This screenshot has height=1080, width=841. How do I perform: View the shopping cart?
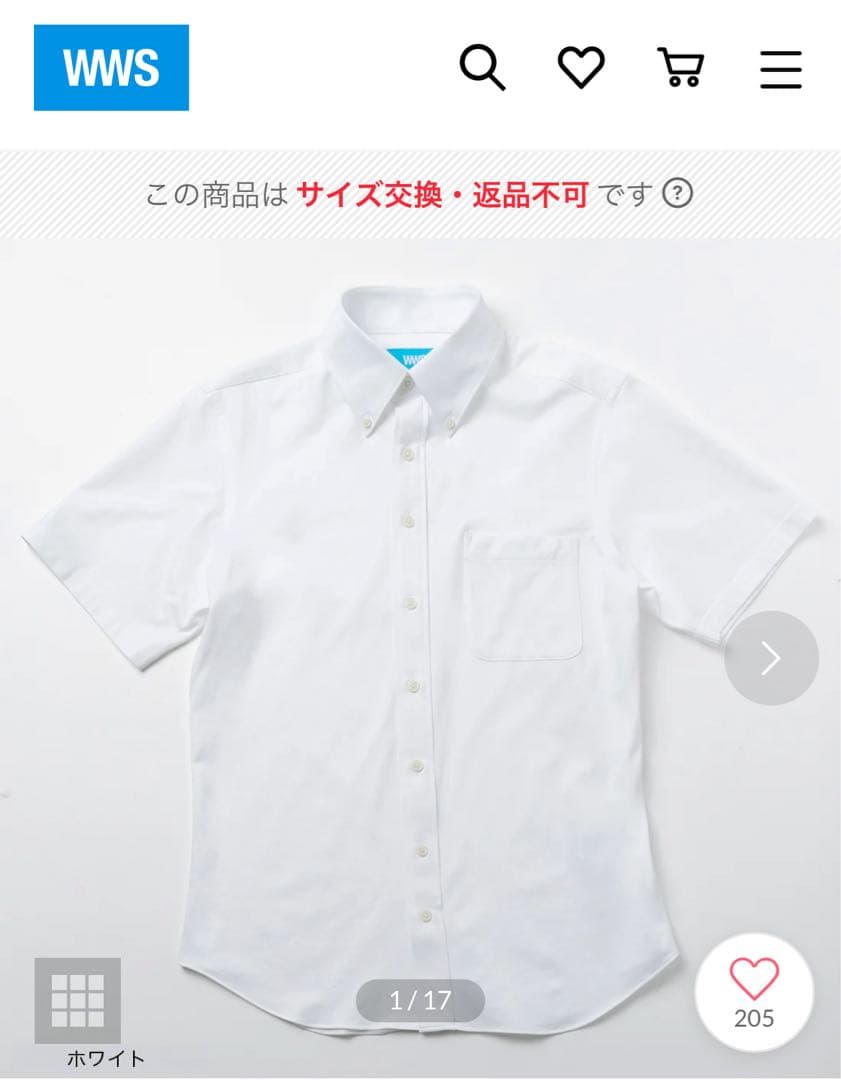coord(680,68)
